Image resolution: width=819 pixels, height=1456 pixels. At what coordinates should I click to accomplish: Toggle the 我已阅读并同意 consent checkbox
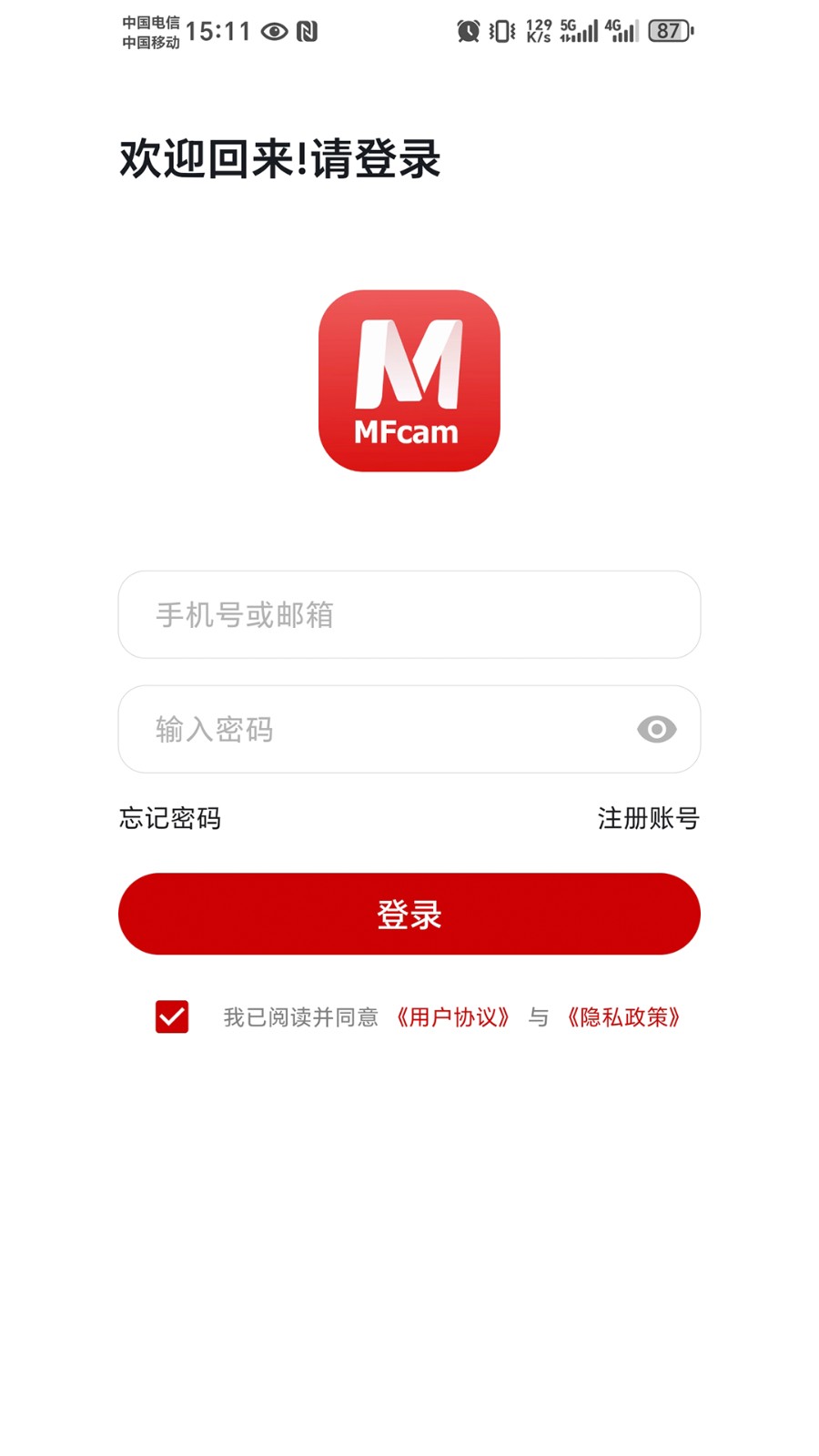tap(171, 1016)
